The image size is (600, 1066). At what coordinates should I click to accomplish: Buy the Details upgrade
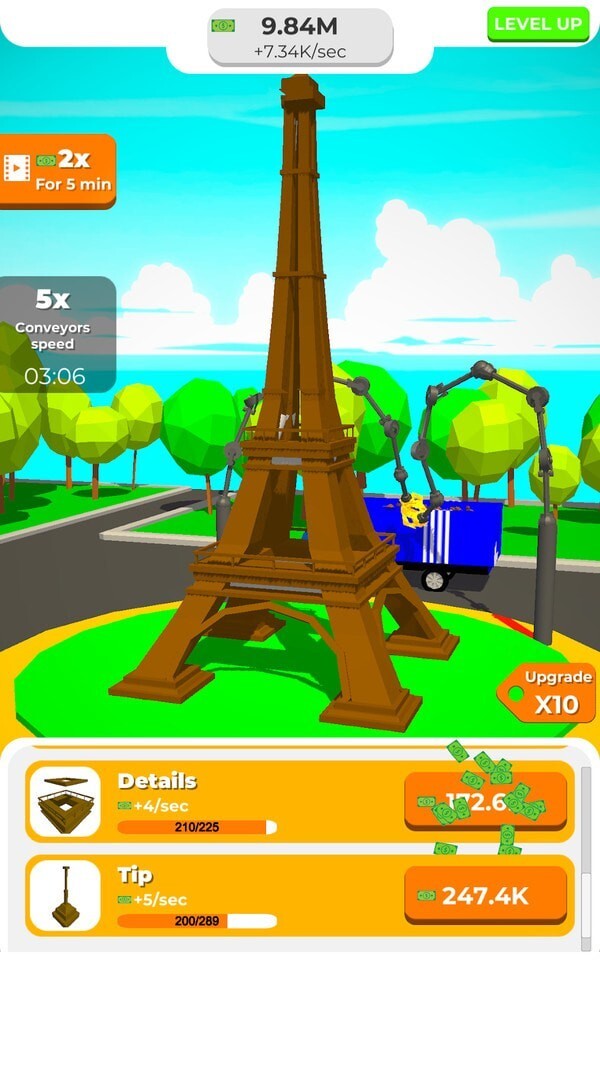[x=485, y=802]
